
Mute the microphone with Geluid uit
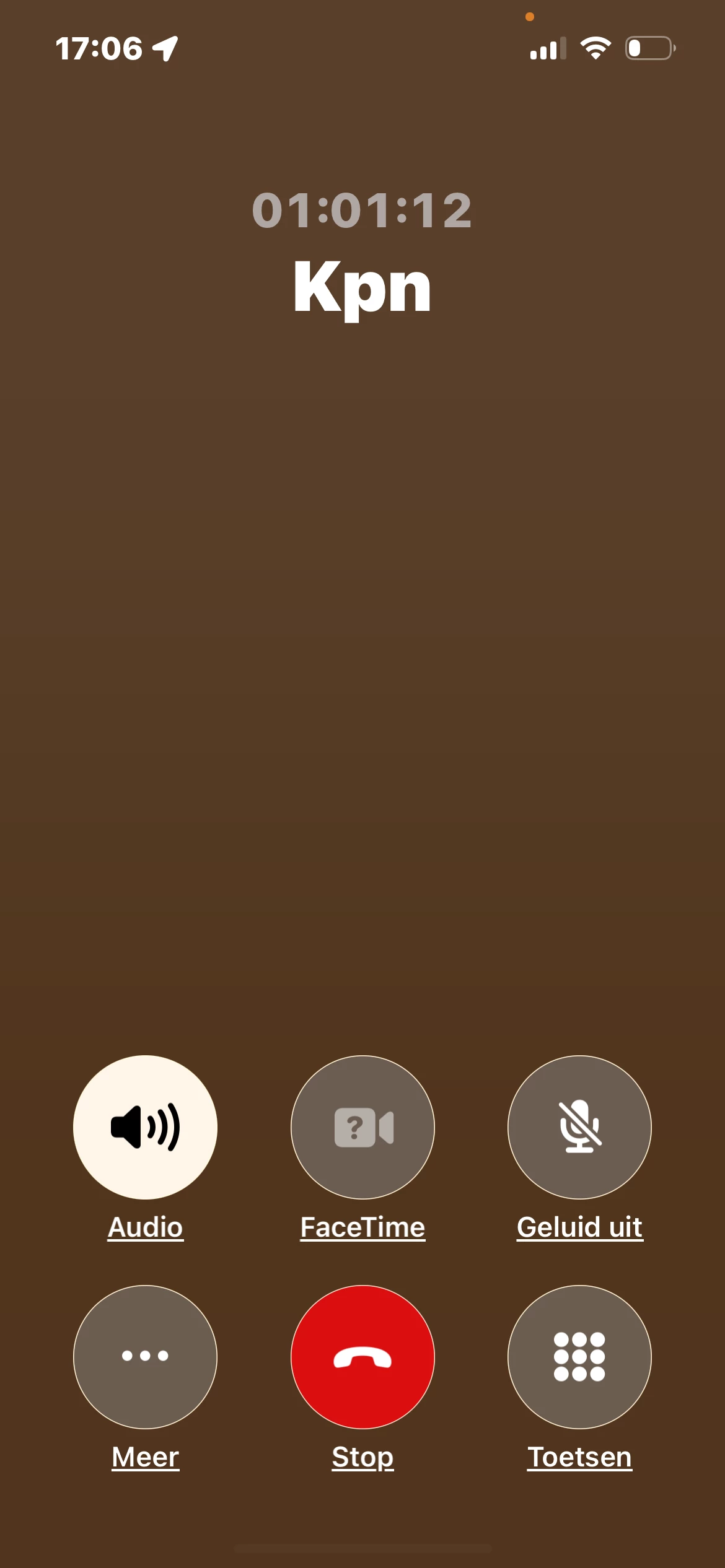click(579, 1127)
